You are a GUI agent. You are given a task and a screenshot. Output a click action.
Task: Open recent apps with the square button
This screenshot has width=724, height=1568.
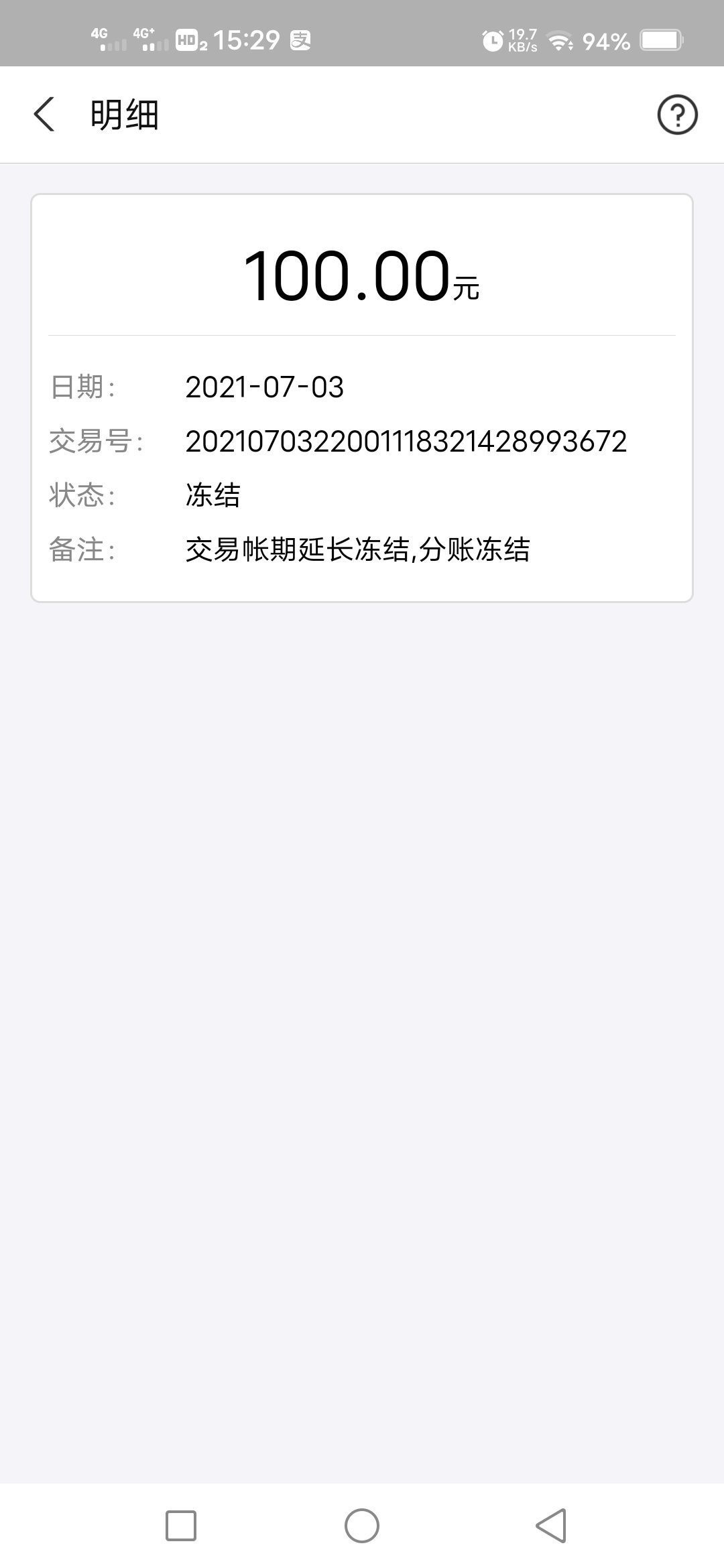(x=181, y=1526)
